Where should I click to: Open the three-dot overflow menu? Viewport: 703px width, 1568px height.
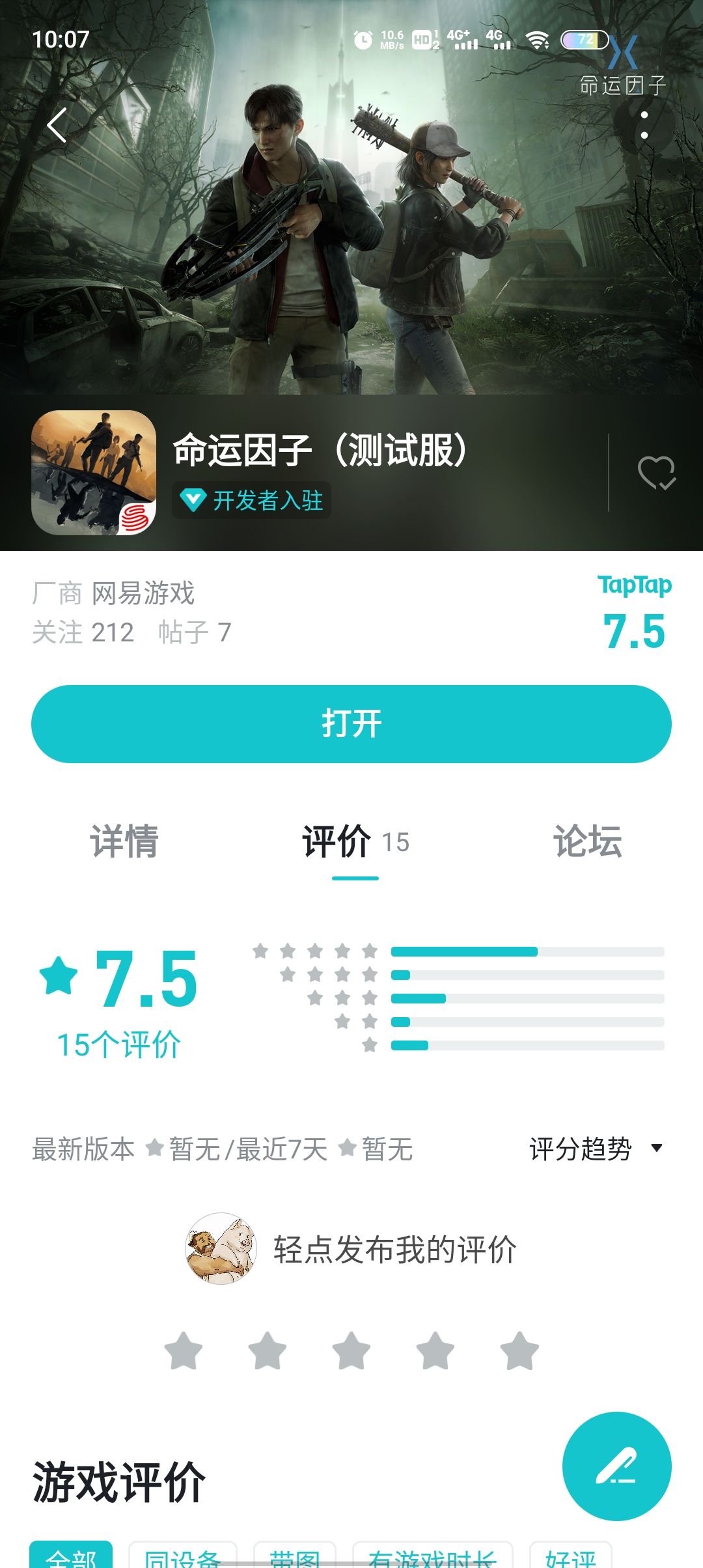pos(644,125)
